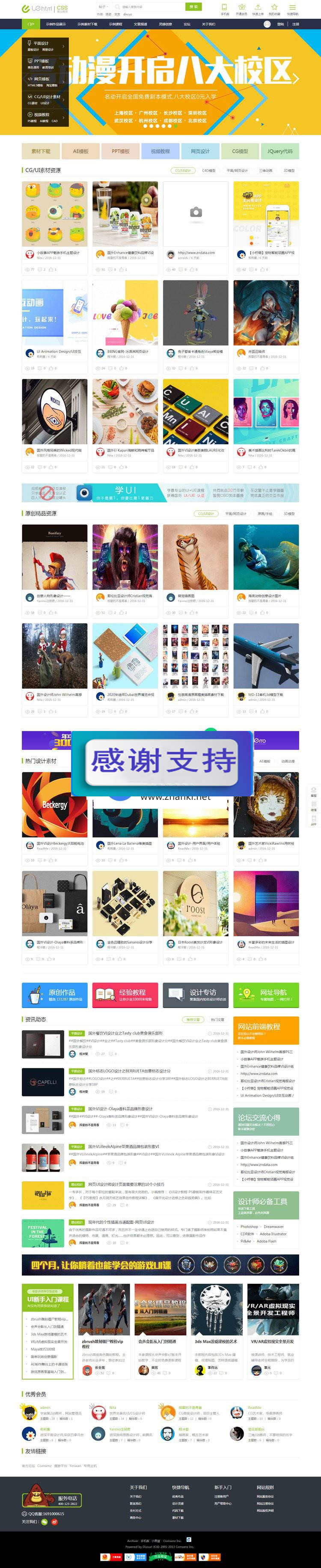Screen dimensions: 321x1568
Task: Open the 国外标志LOGO设计之BERRUETA article
Action: coord(129,1071)
